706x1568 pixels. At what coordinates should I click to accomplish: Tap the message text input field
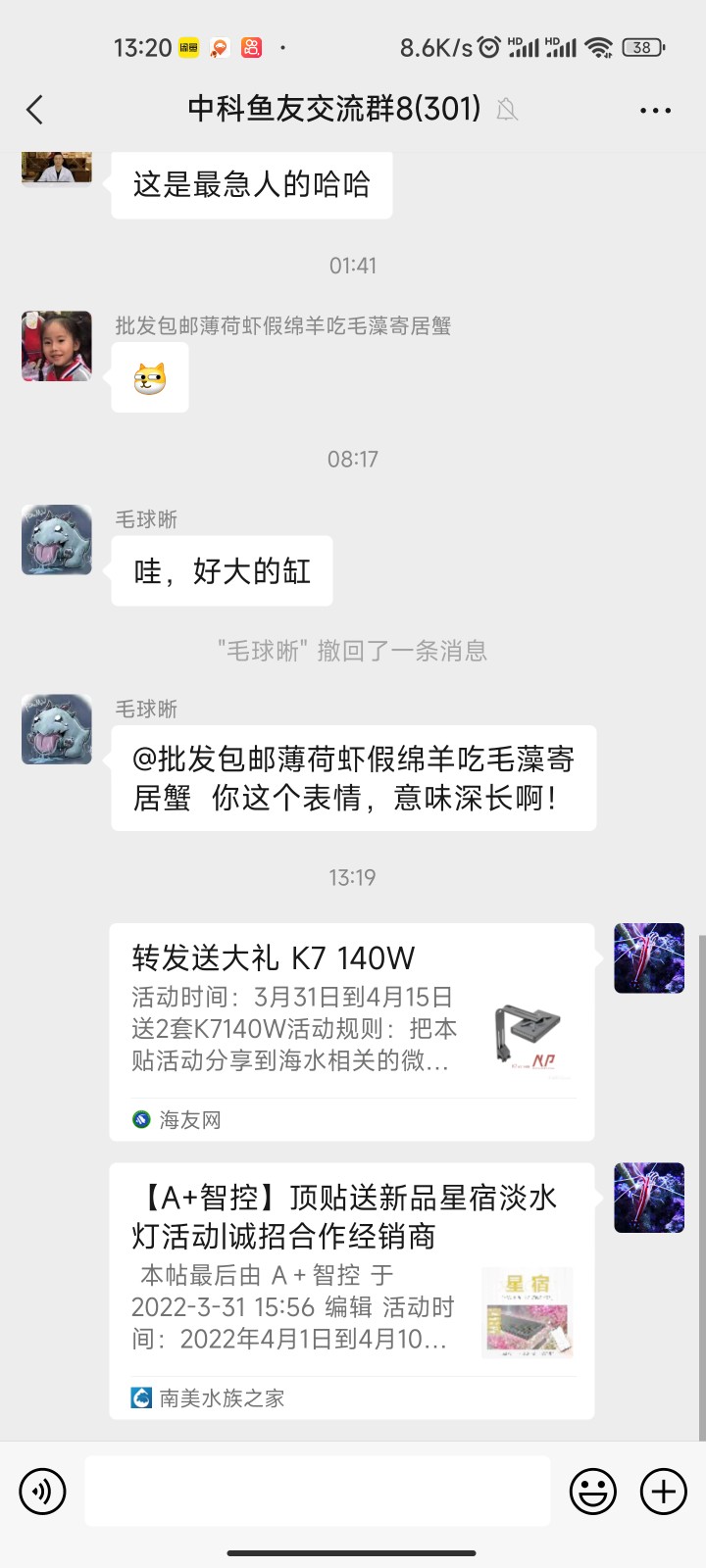coord(317,1491)
